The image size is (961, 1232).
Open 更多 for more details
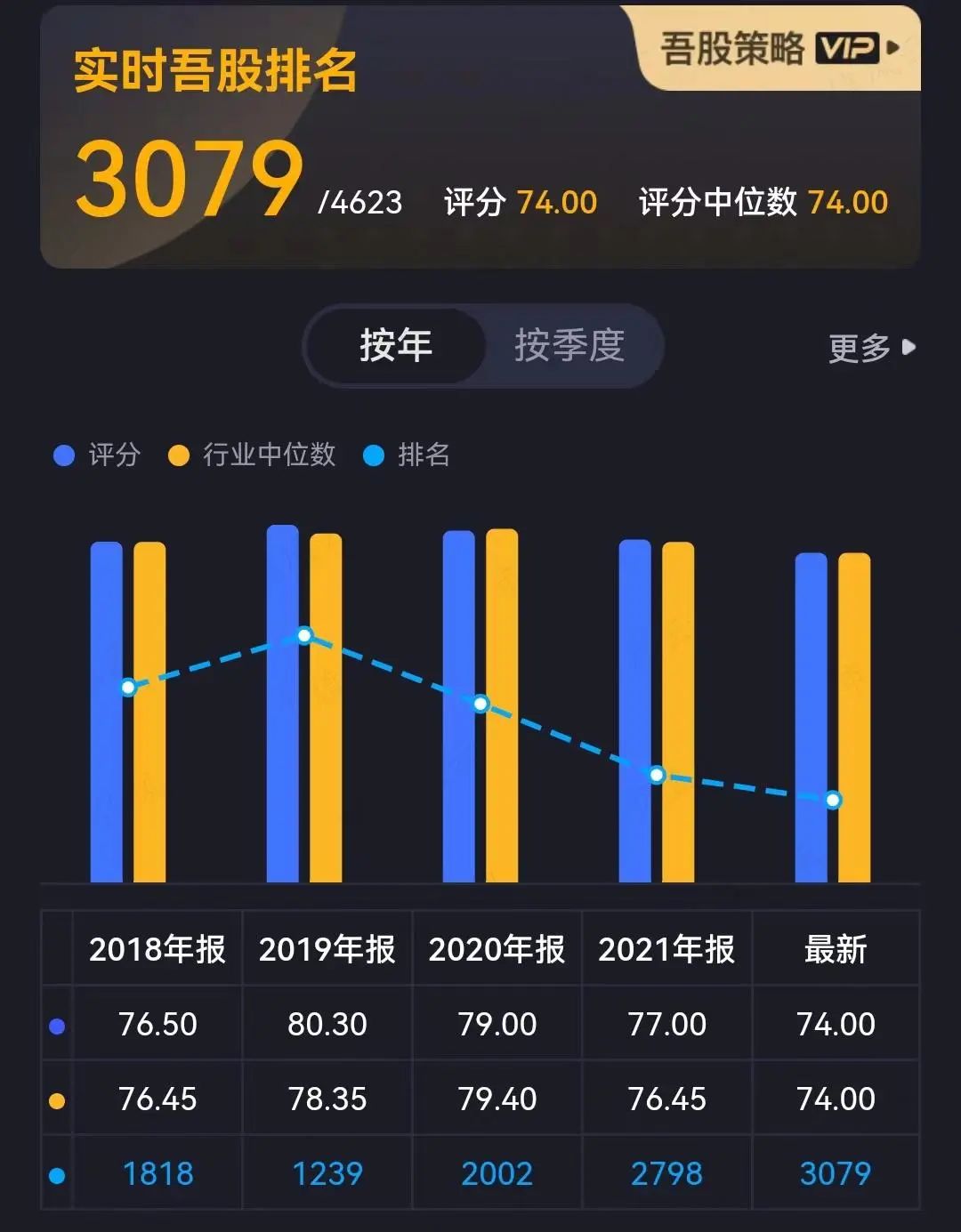[x=870, y=348]
